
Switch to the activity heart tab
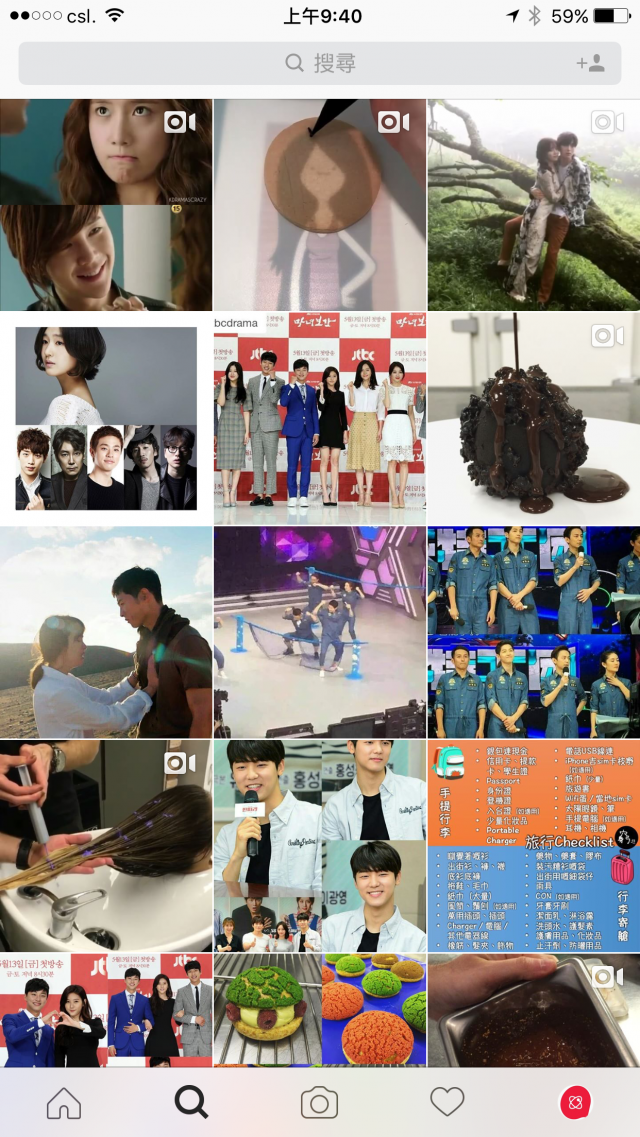pos(447,1103)
